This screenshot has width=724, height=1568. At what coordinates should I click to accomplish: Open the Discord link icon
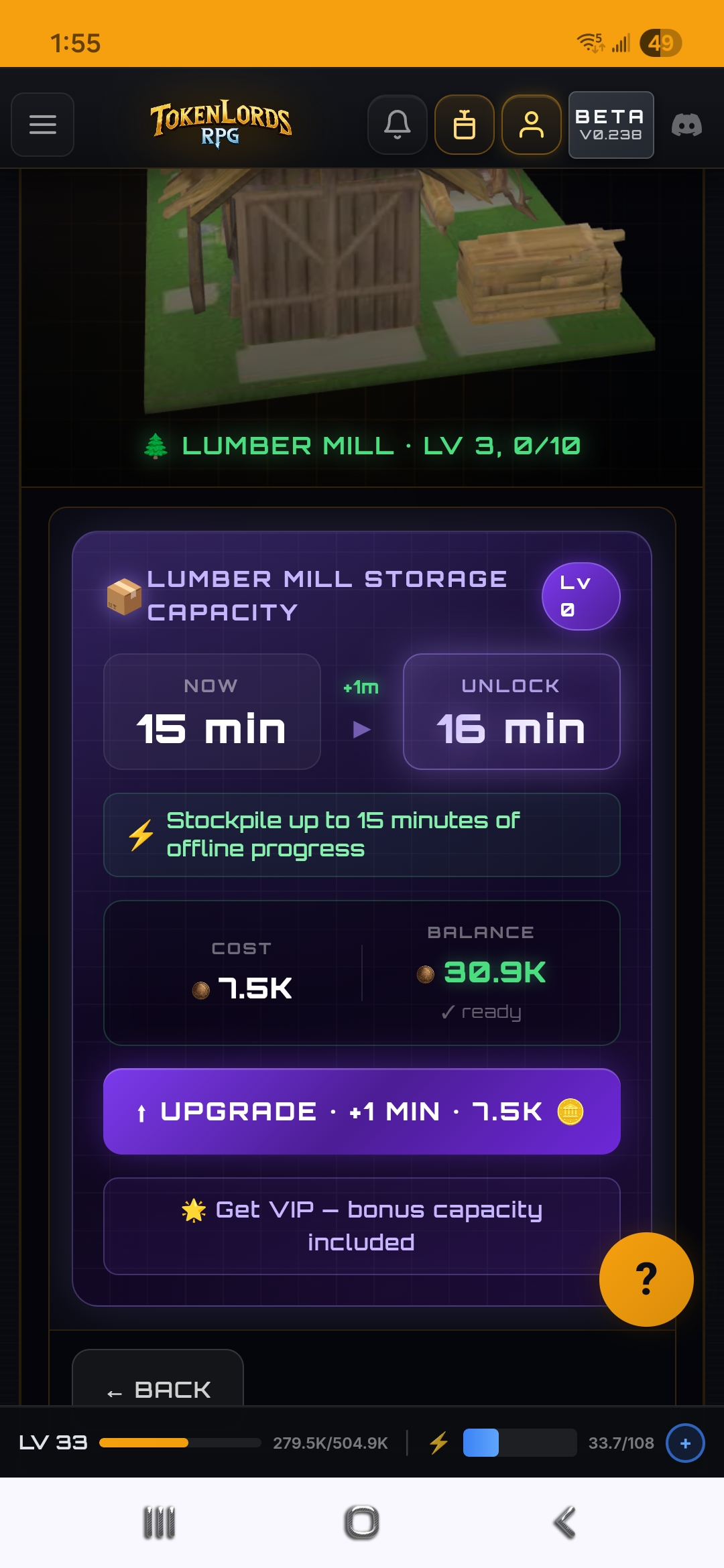687,125
